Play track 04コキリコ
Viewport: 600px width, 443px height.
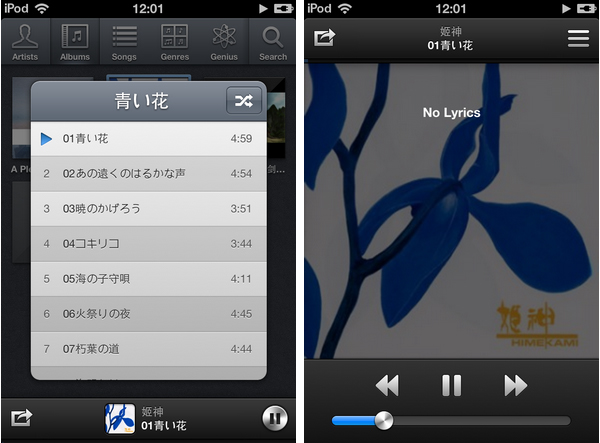point(148,243)
